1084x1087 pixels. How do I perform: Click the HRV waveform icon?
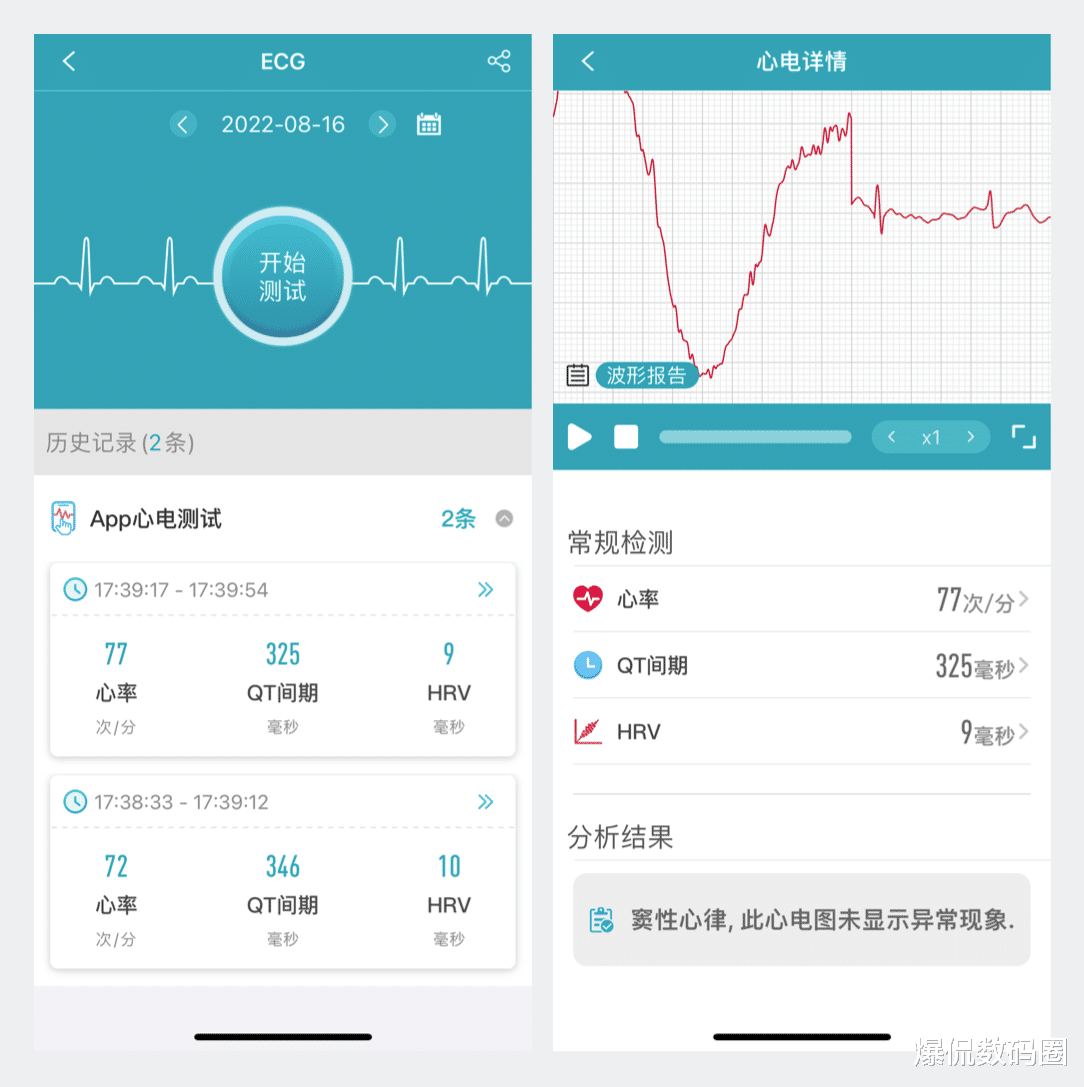(589, 731)
